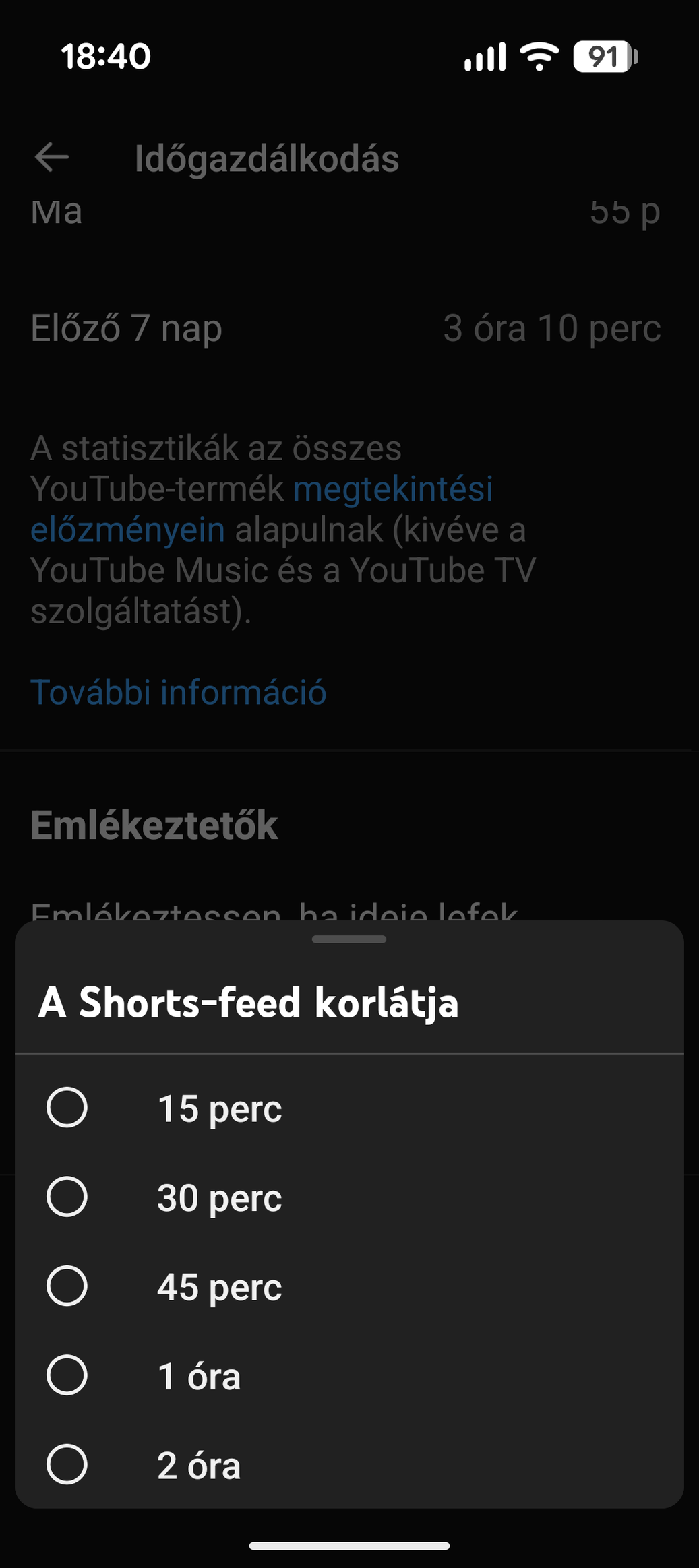Choose the 30 perc option

point(67,1197)
